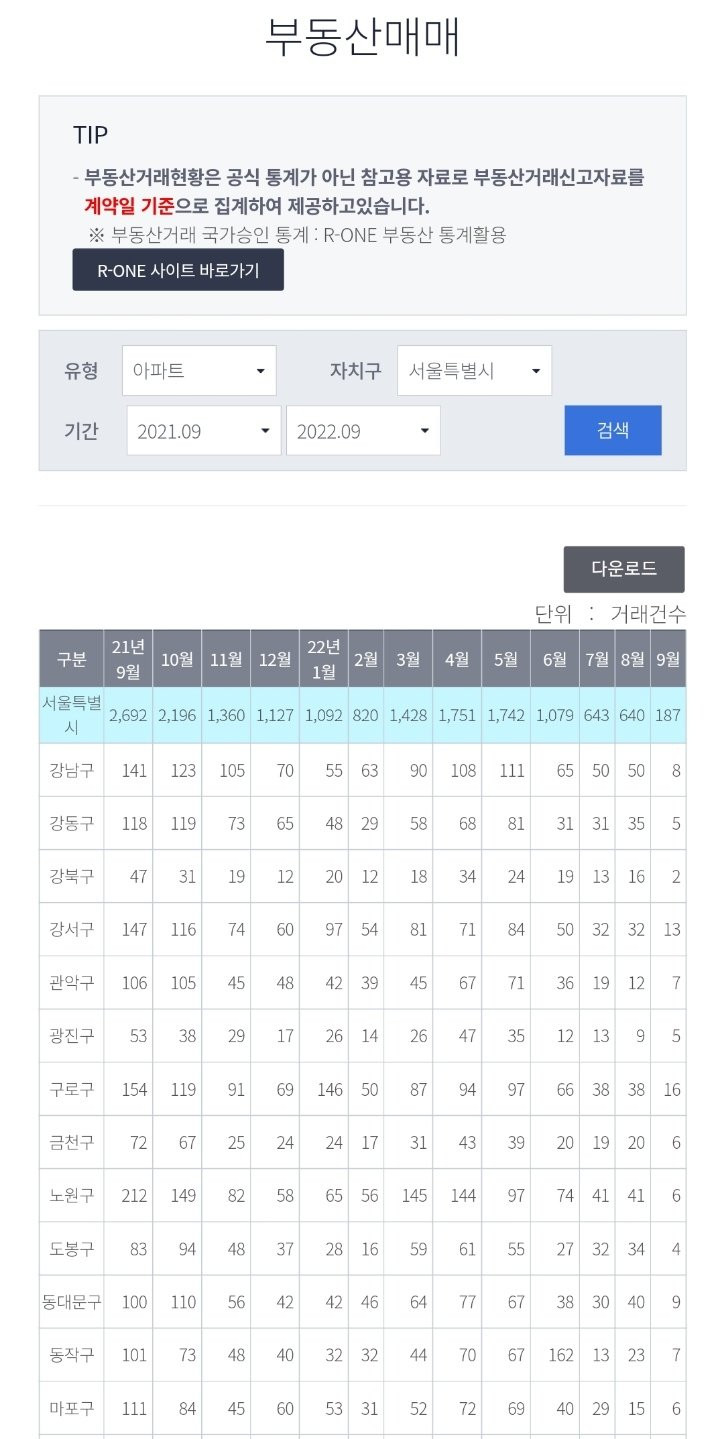Open the 자치구 dropdown showing 서울특별시

pos(474,371)
